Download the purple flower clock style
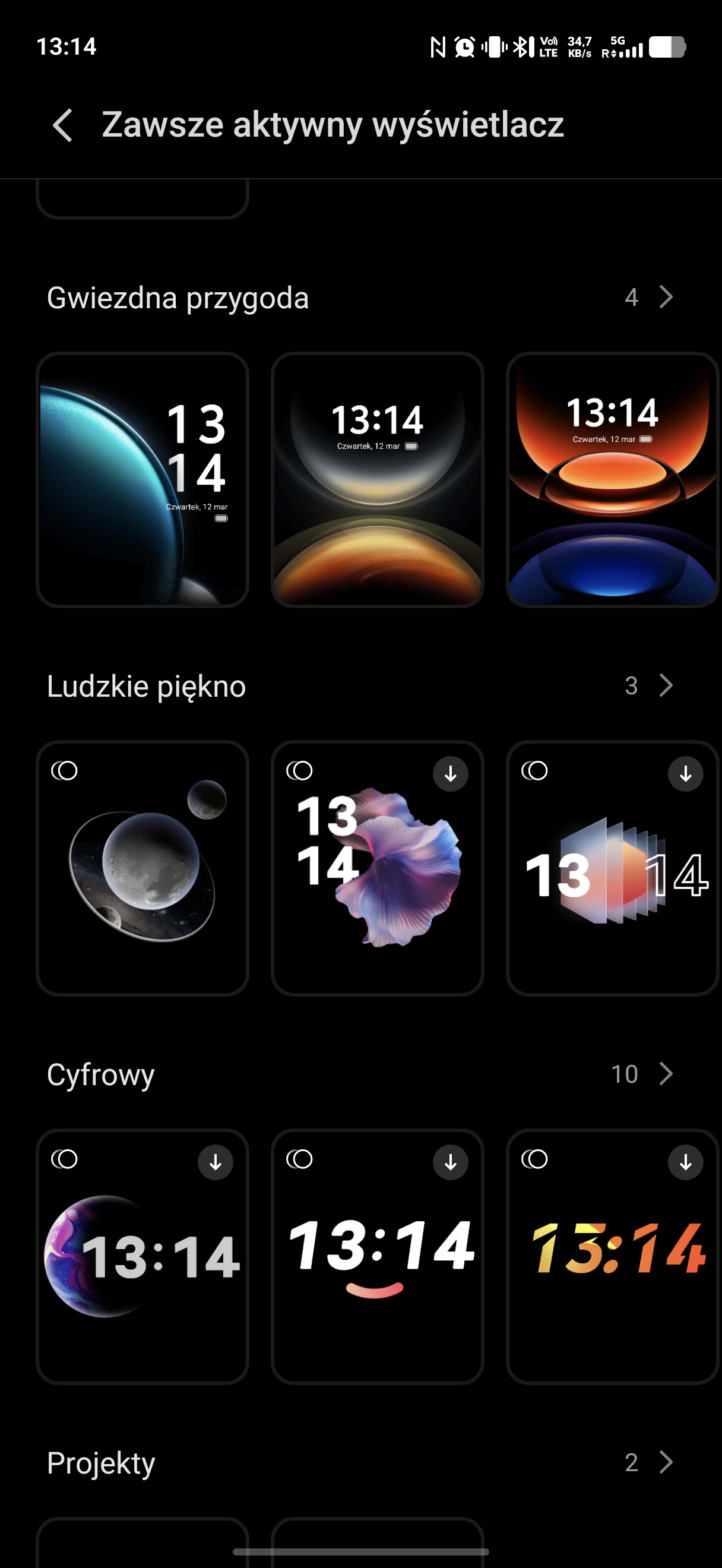Image resolution: width=722 pixels, height=1568 pixels. pyautogui.click(x=450, y=774)
